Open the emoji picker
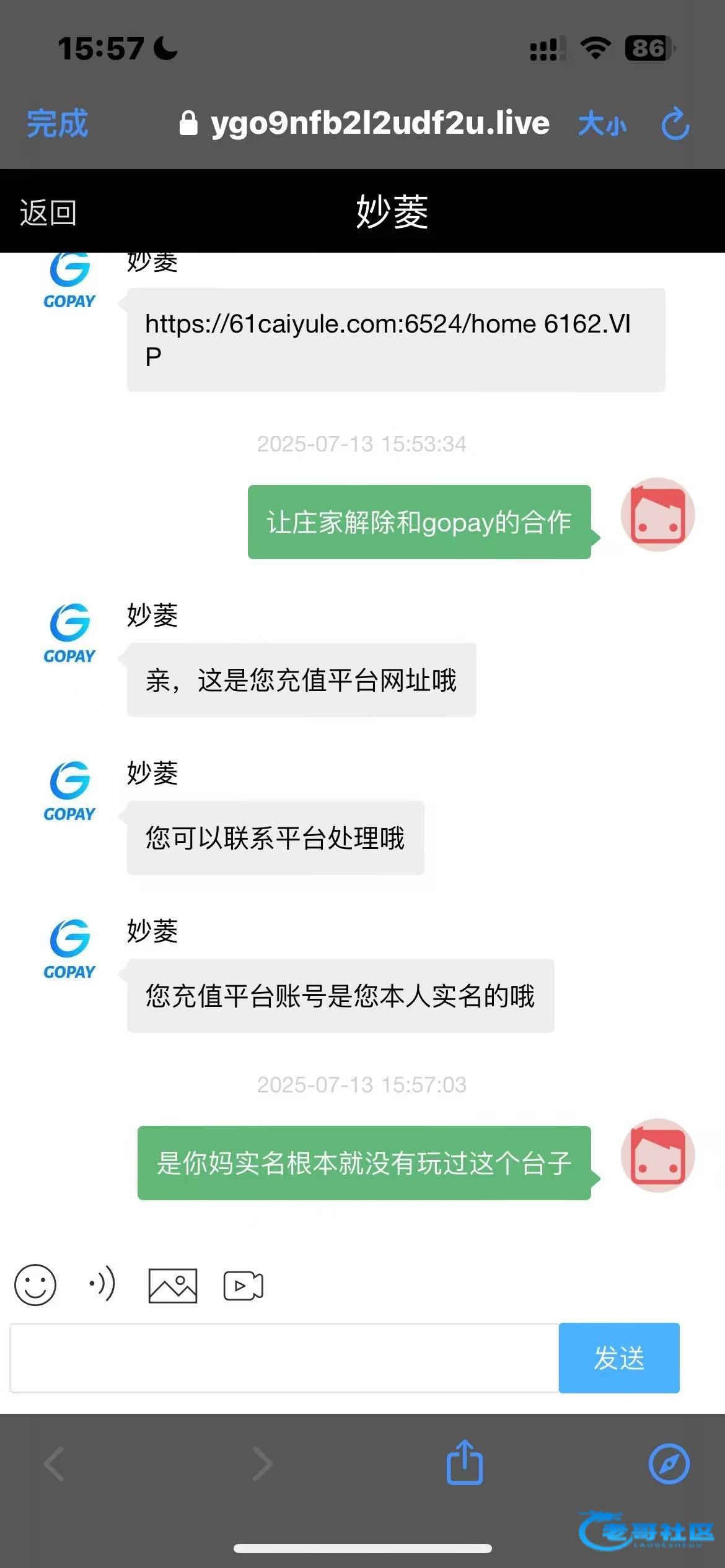 click(x=35, y=1286)
